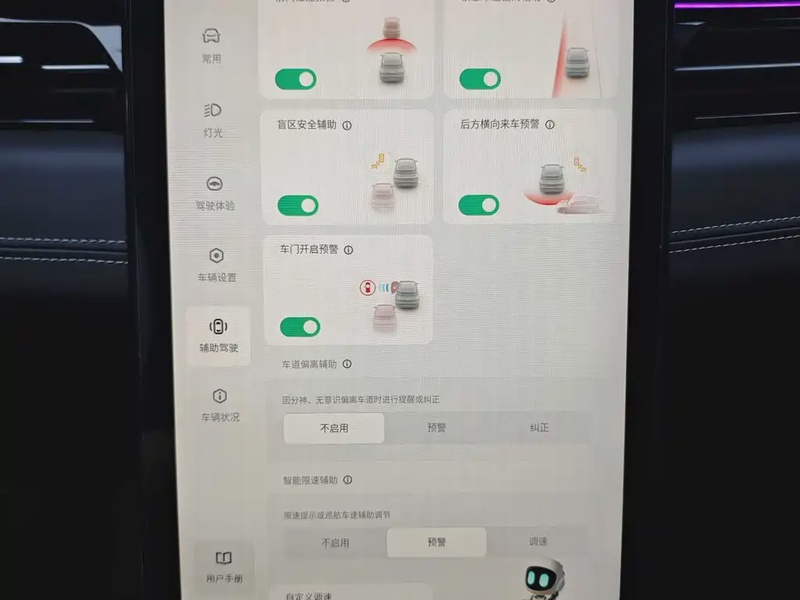Open the 常用 section in the sidebar
This screenshot has width=800, height=600.
point(211,45)
